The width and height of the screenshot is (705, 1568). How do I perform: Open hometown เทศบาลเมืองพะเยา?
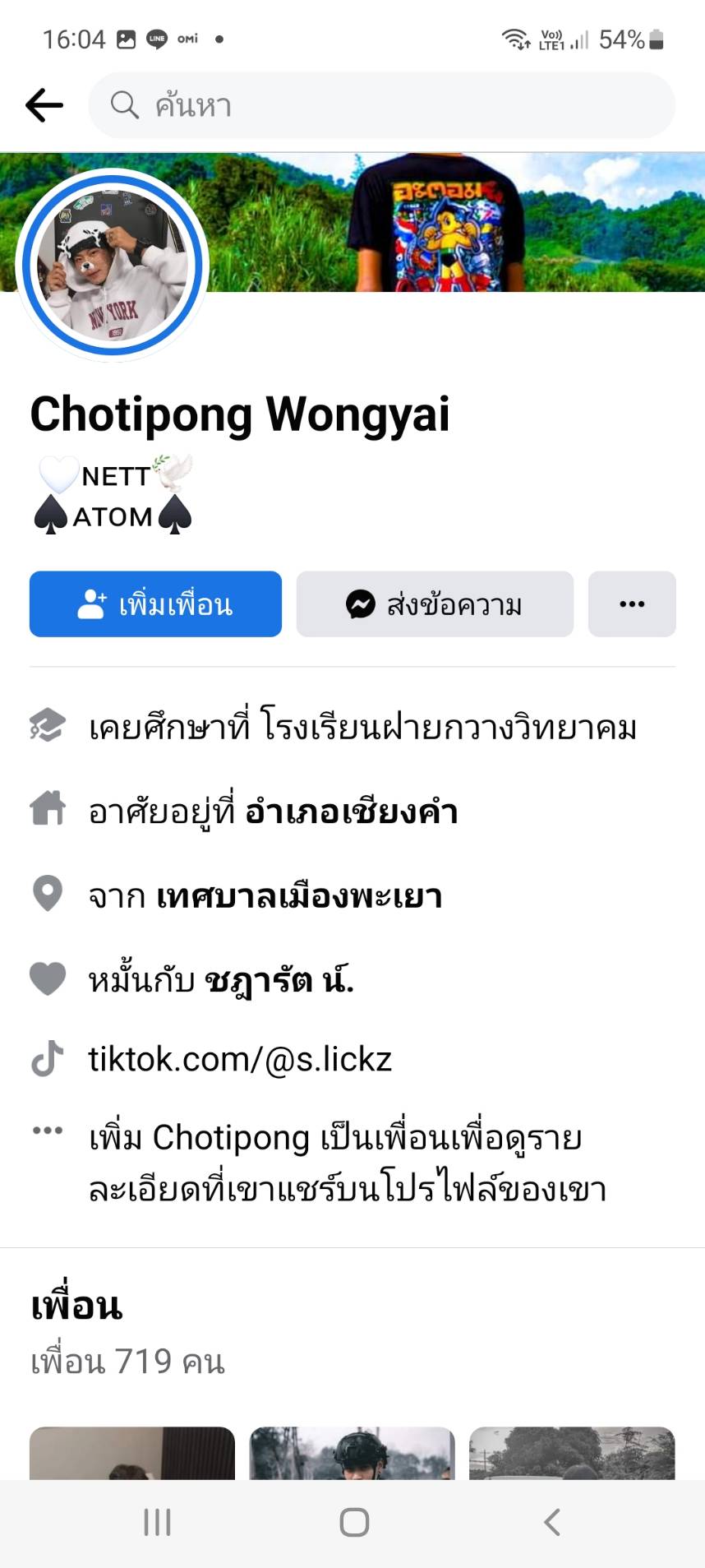(299, 895)
